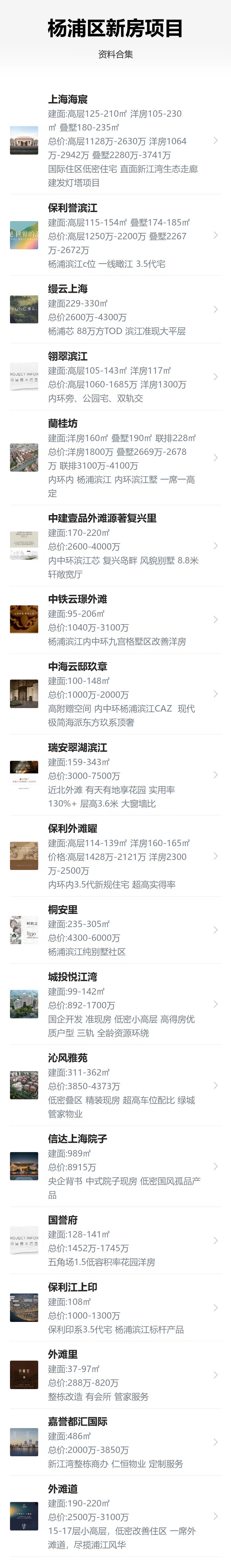This screenshot has height=1568, width=231.
Task: View 城投悦江湾 project details
Action: [x=115, y=1005]
